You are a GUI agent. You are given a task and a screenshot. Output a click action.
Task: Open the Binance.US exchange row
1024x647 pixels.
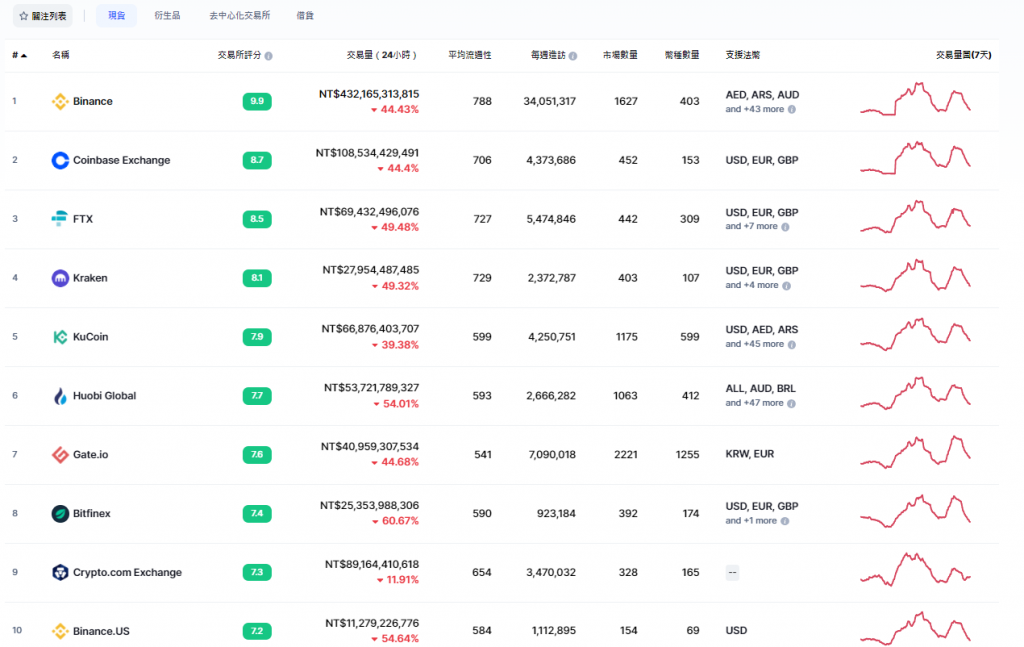coord(101,631)
